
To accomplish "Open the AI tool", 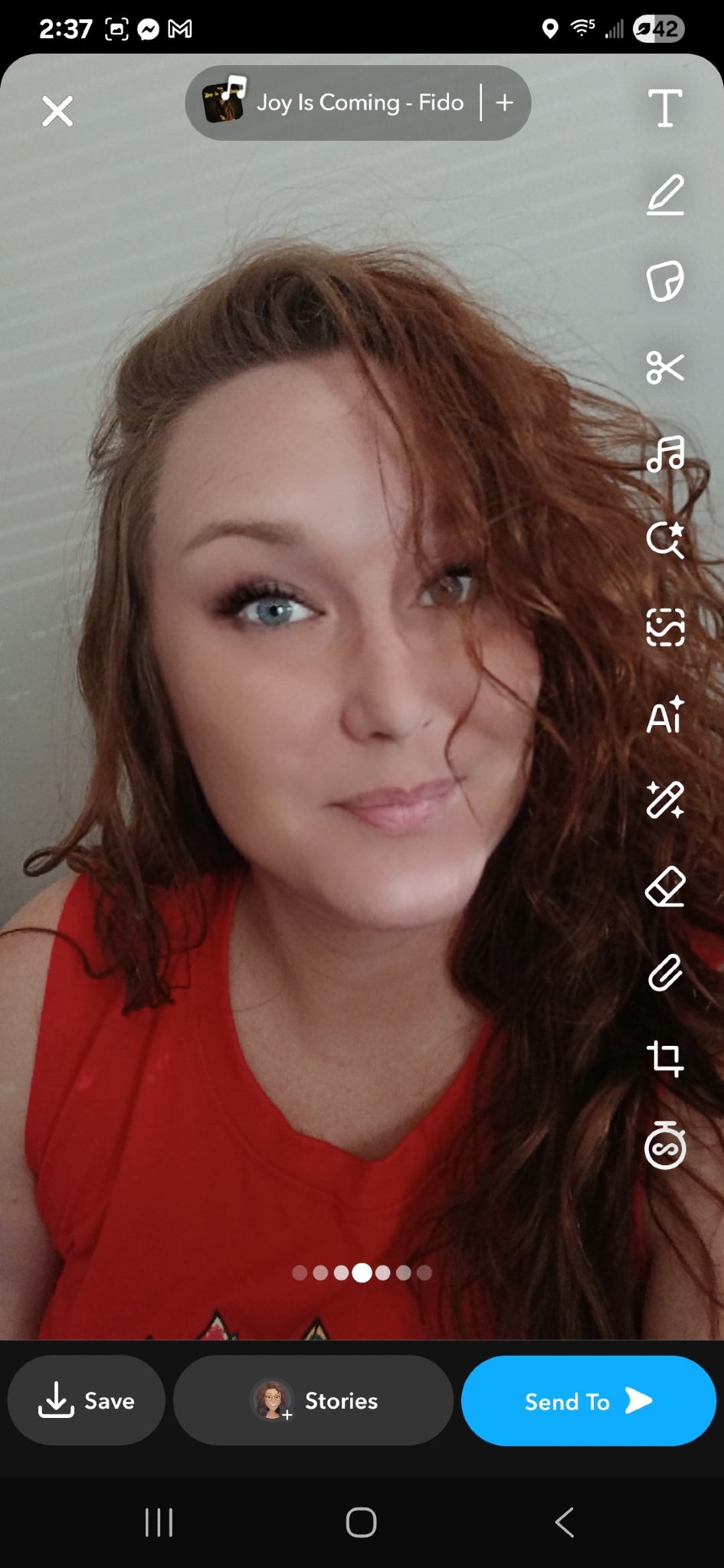I will (x=665, y=715).
